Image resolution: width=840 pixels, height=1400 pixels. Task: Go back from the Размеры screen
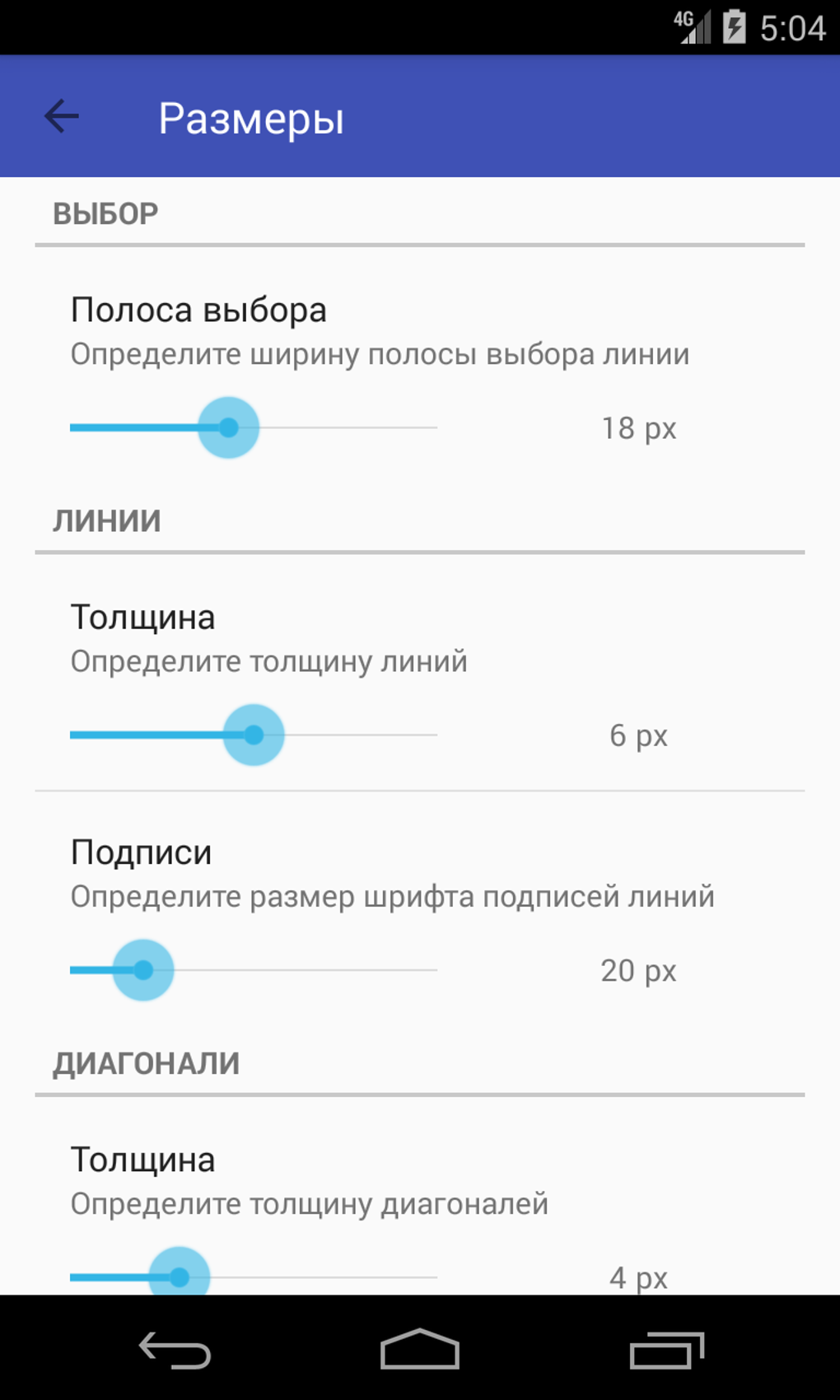coord(62,116)
